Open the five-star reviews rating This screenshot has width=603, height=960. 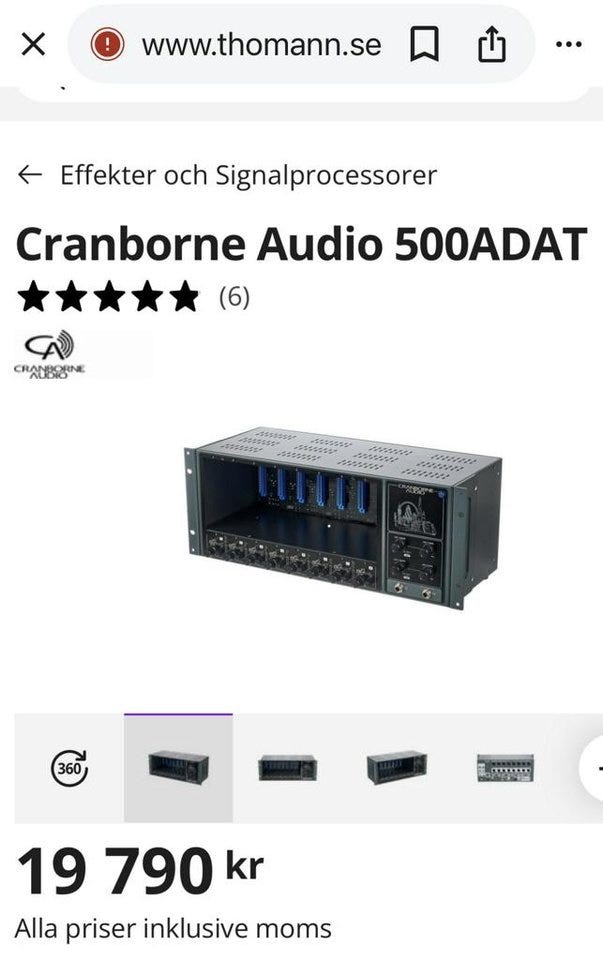coord(133,297)
